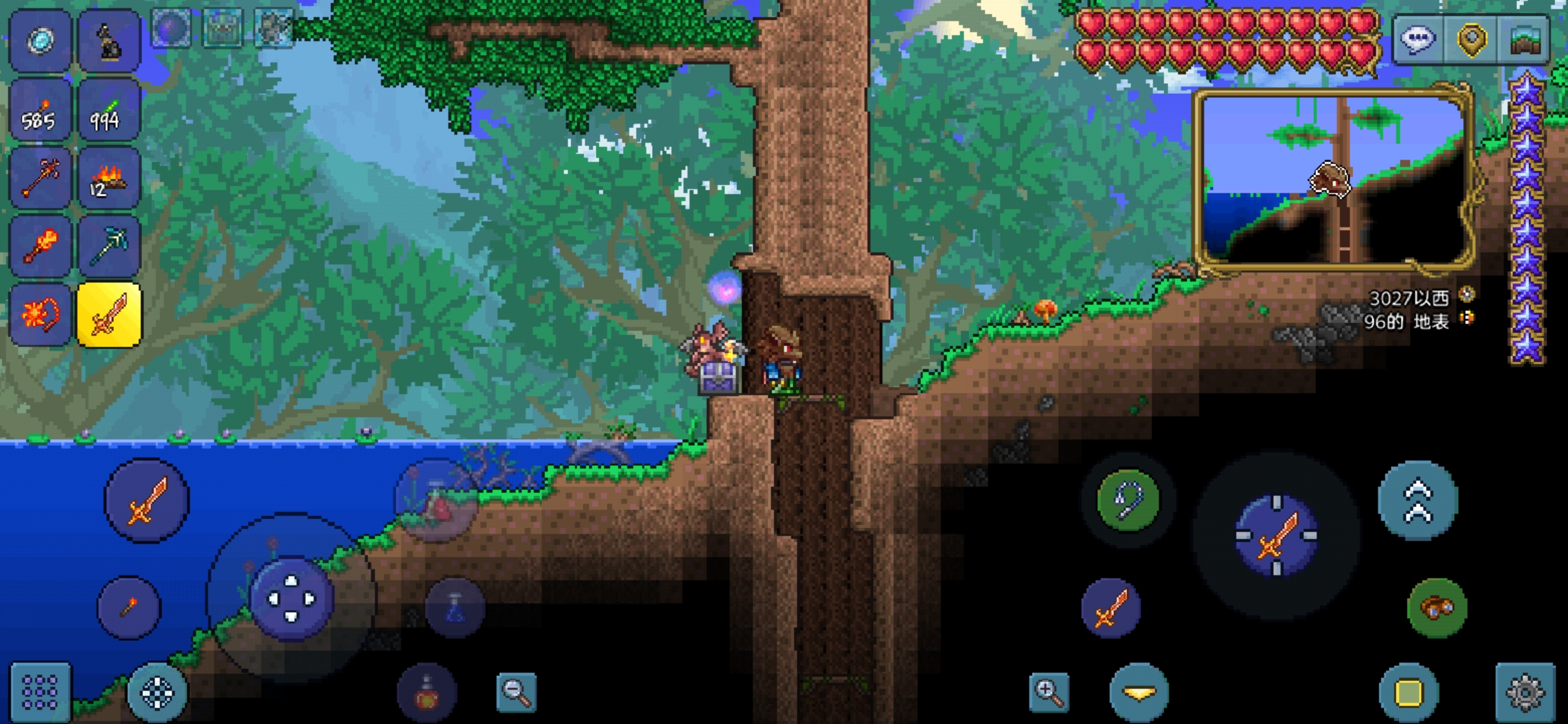Screen dimensions: 1568x724
Task: Open the map pin button
Action: pos(1471,40)
